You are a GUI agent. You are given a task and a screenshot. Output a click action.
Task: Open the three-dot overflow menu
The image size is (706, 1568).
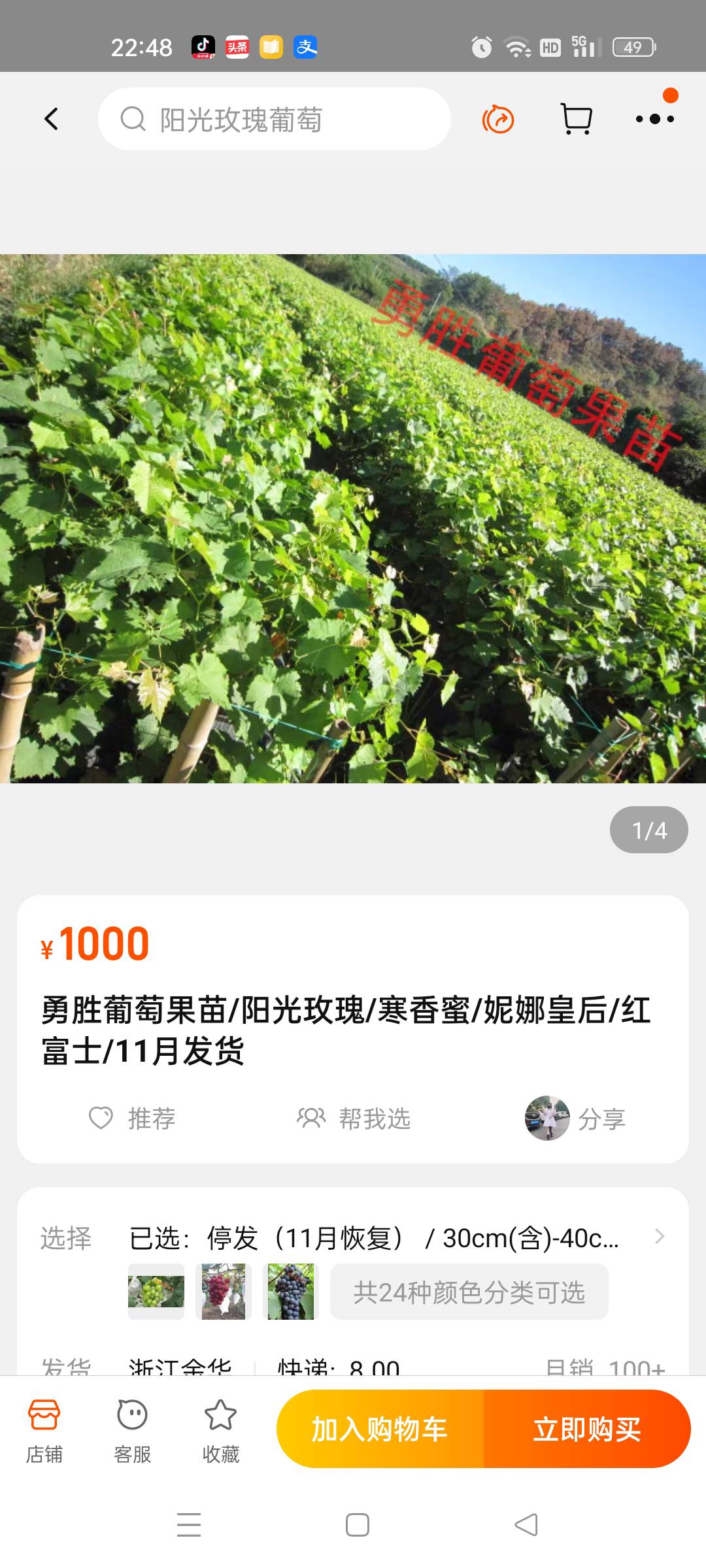(x=655, y=119)
